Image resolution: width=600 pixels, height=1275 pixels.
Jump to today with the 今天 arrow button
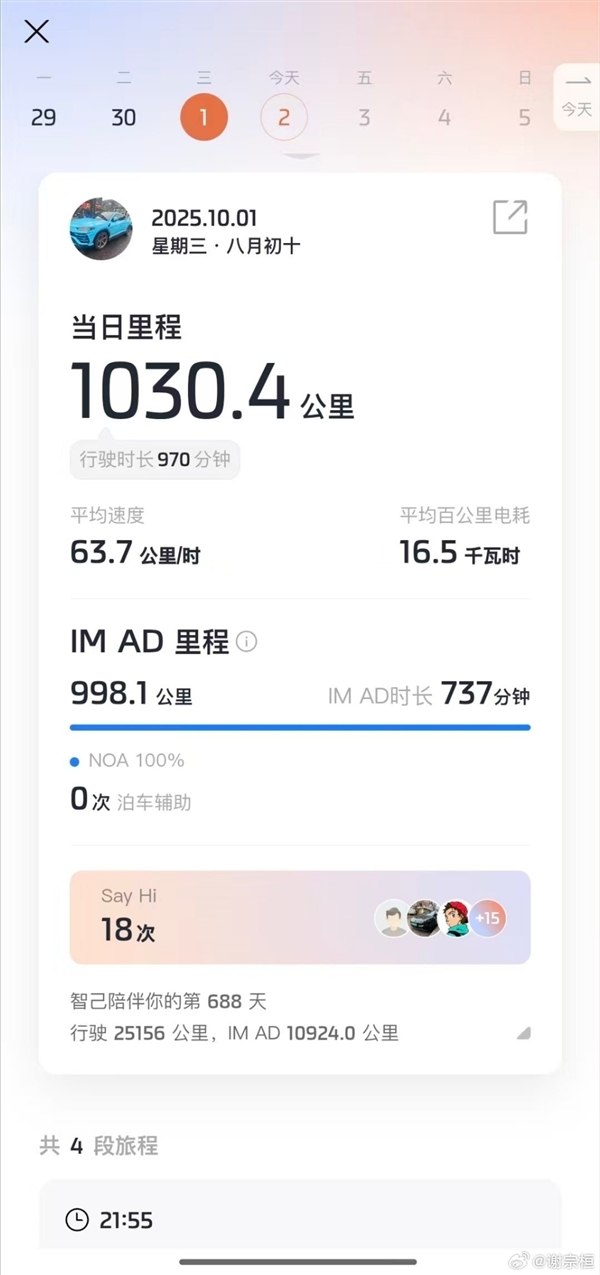point(576,97)
